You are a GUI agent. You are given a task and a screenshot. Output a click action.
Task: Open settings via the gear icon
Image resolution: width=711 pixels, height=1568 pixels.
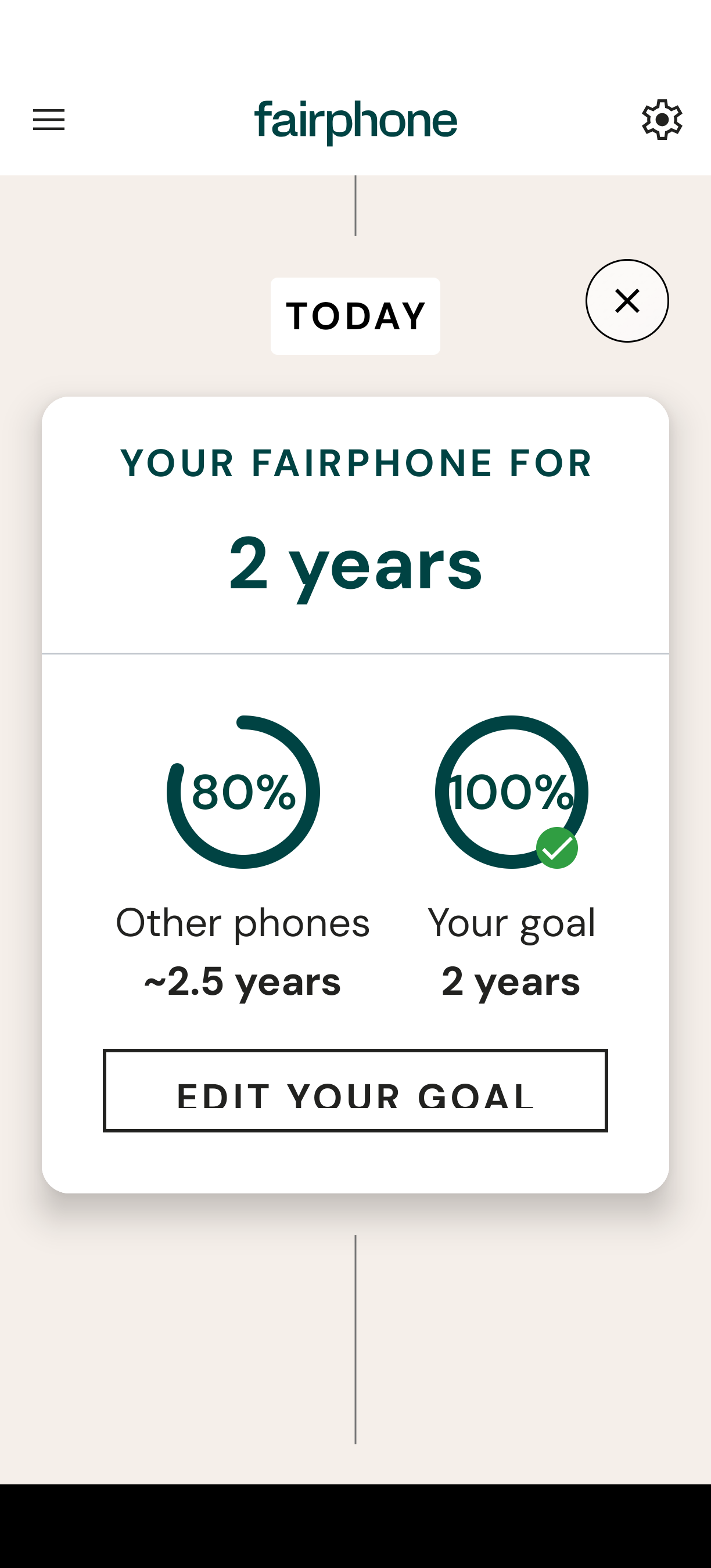662,120
